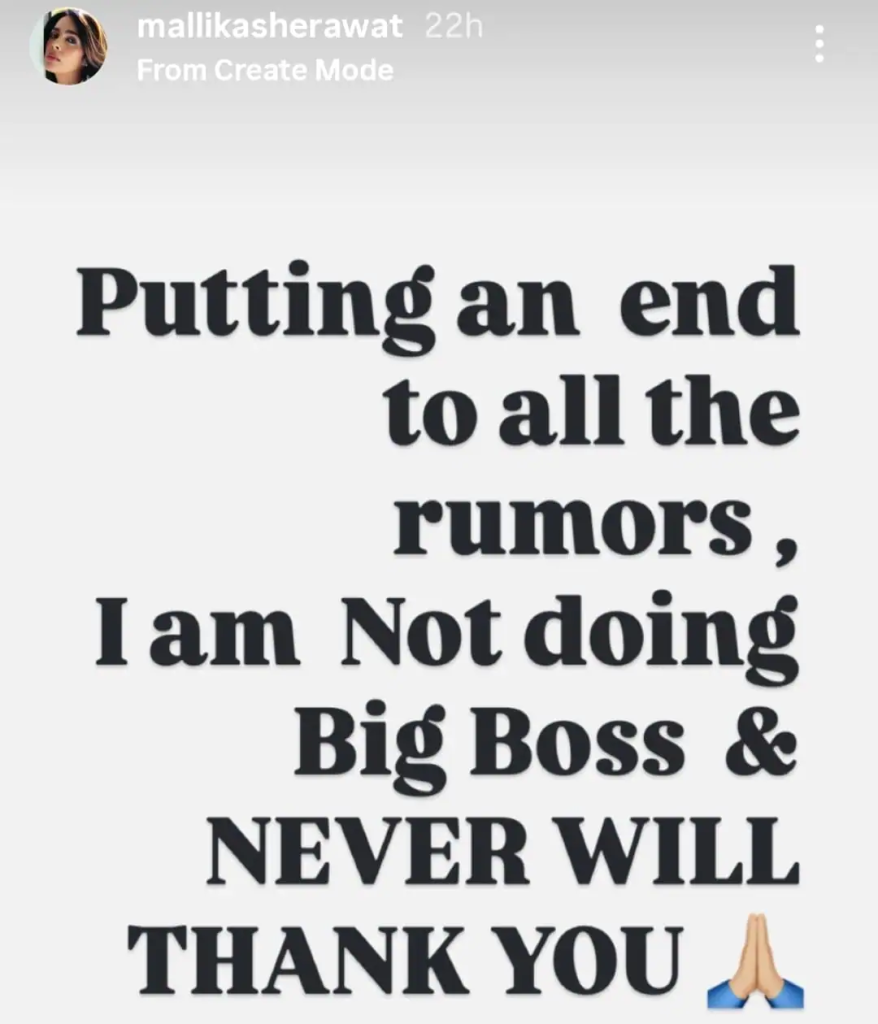Tap the mallikasherawat username
The width and height of the screenshot is (878, 1024).
point(269,27)
